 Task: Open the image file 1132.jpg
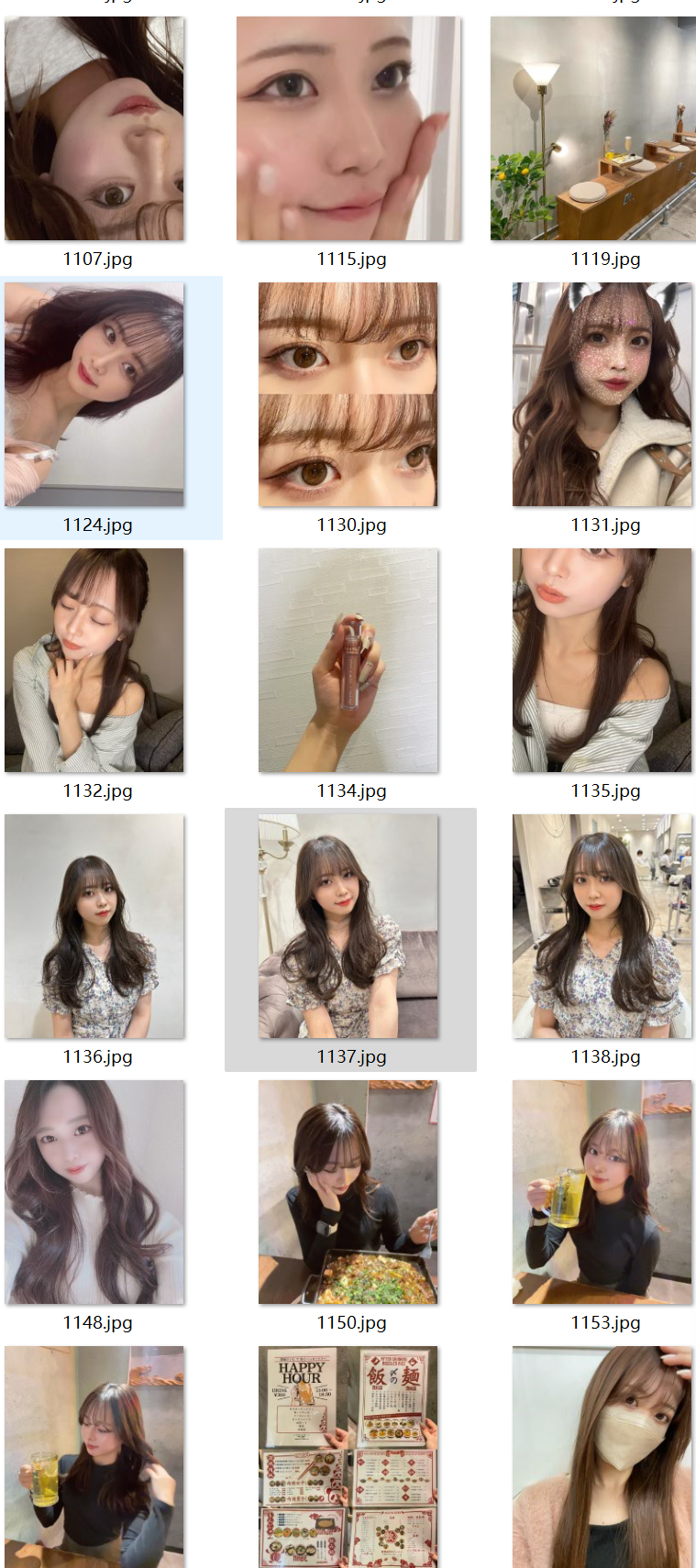(94, 660)
